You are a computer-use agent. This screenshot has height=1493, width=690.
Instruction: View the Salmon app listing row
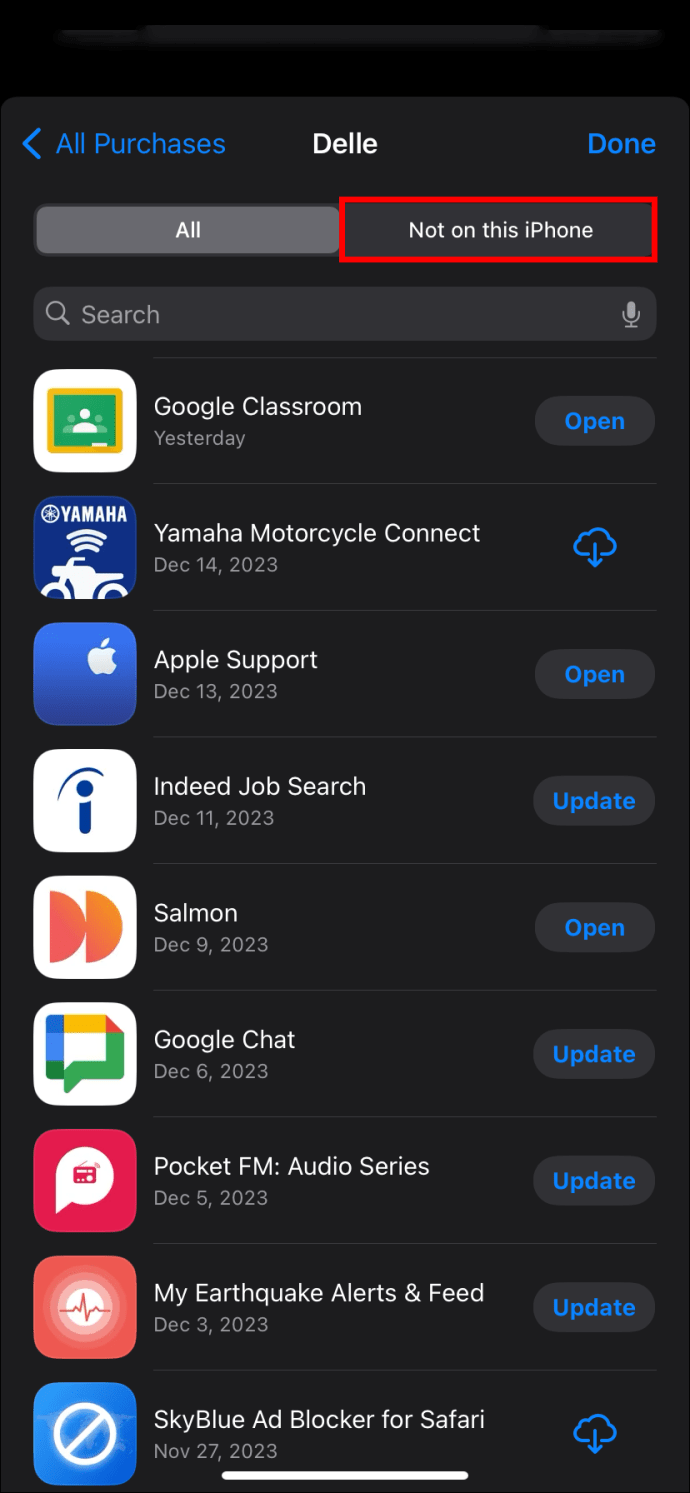[x=345, y=928]
